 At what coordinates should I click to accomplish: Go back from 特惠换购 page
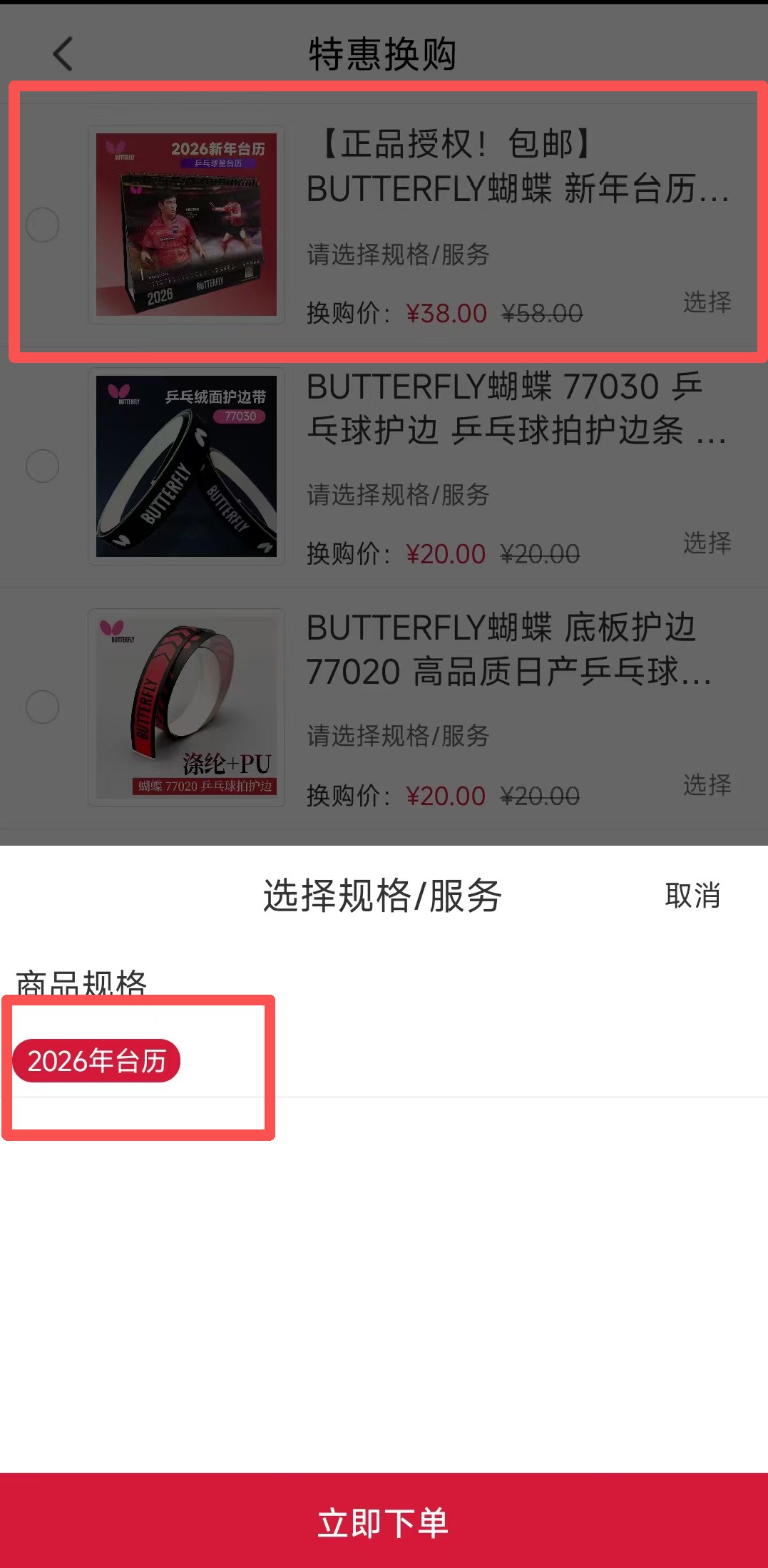63,54
